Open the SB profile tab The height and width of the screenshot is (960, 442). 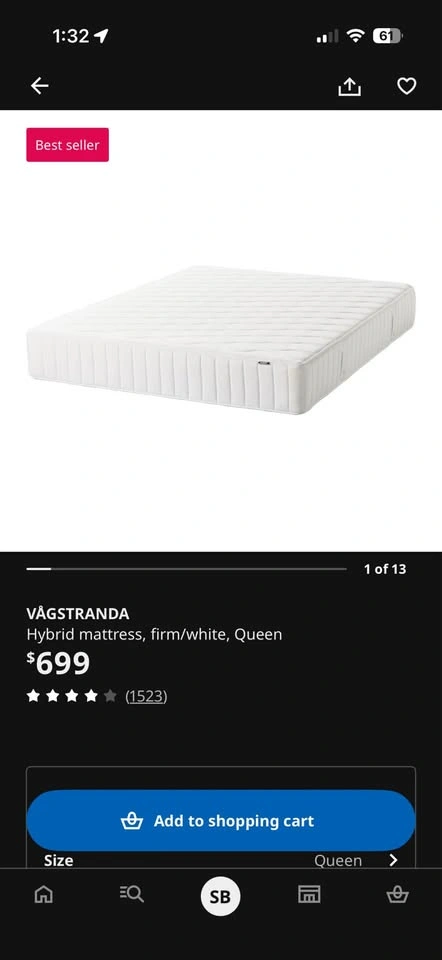click(220, 896)
